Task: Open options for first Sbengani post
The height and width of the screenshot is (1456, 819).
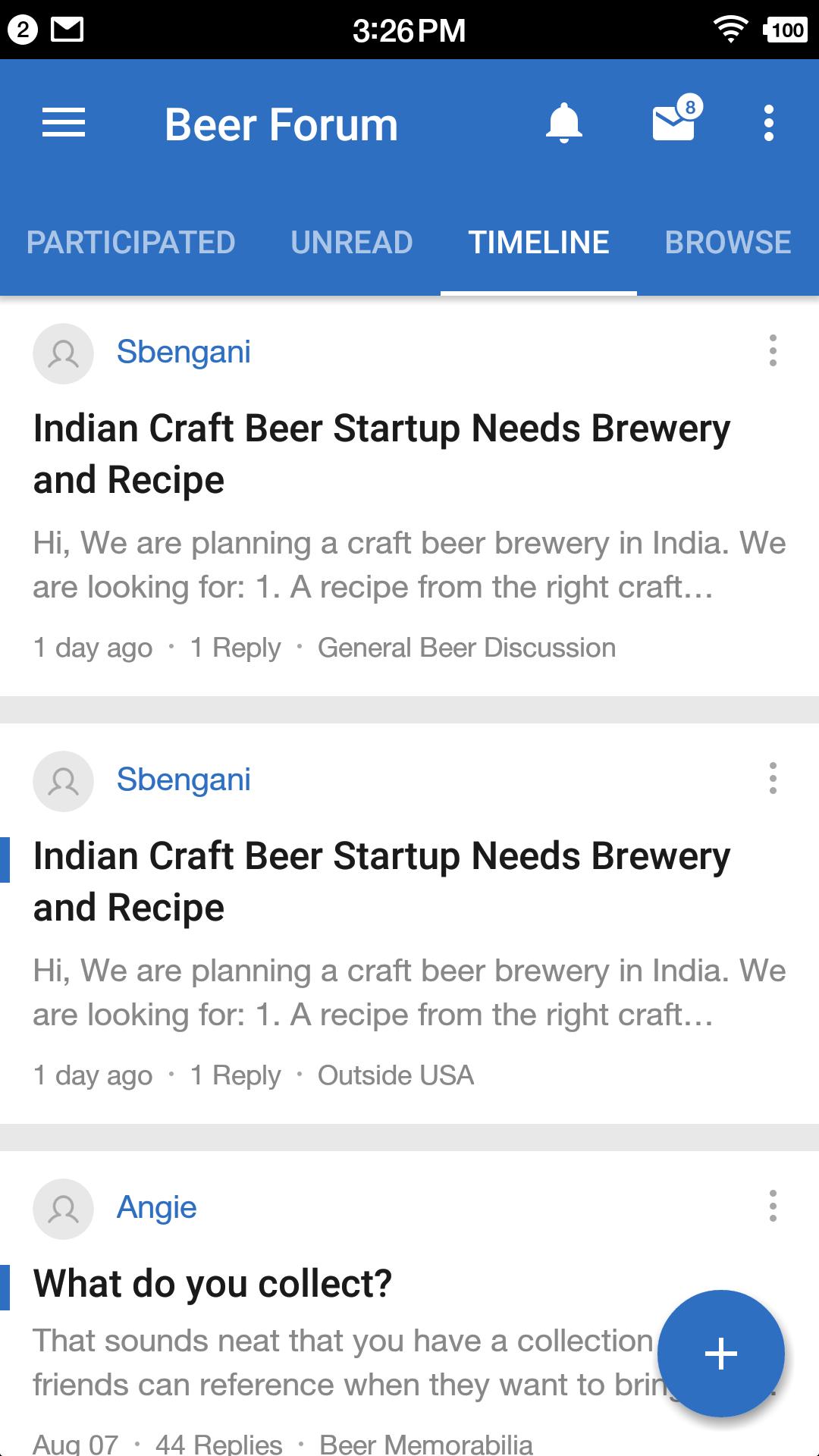Action: (772, 351)
